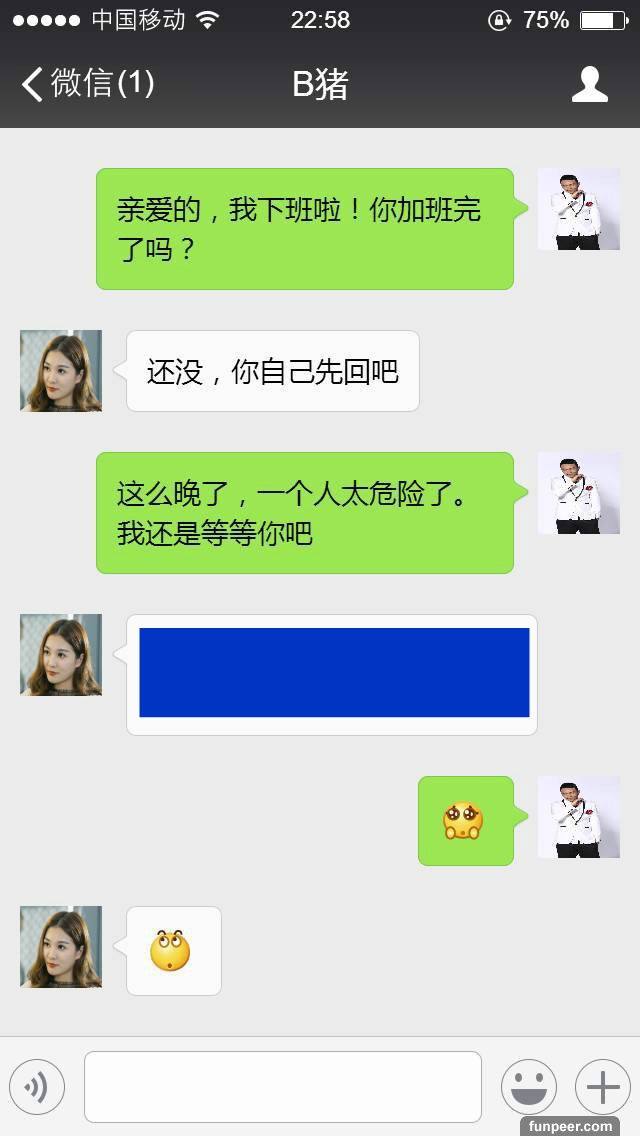Viewport: 640px width, 1136px height.
Task: Tap the message text field
Action: [282, 1087]
